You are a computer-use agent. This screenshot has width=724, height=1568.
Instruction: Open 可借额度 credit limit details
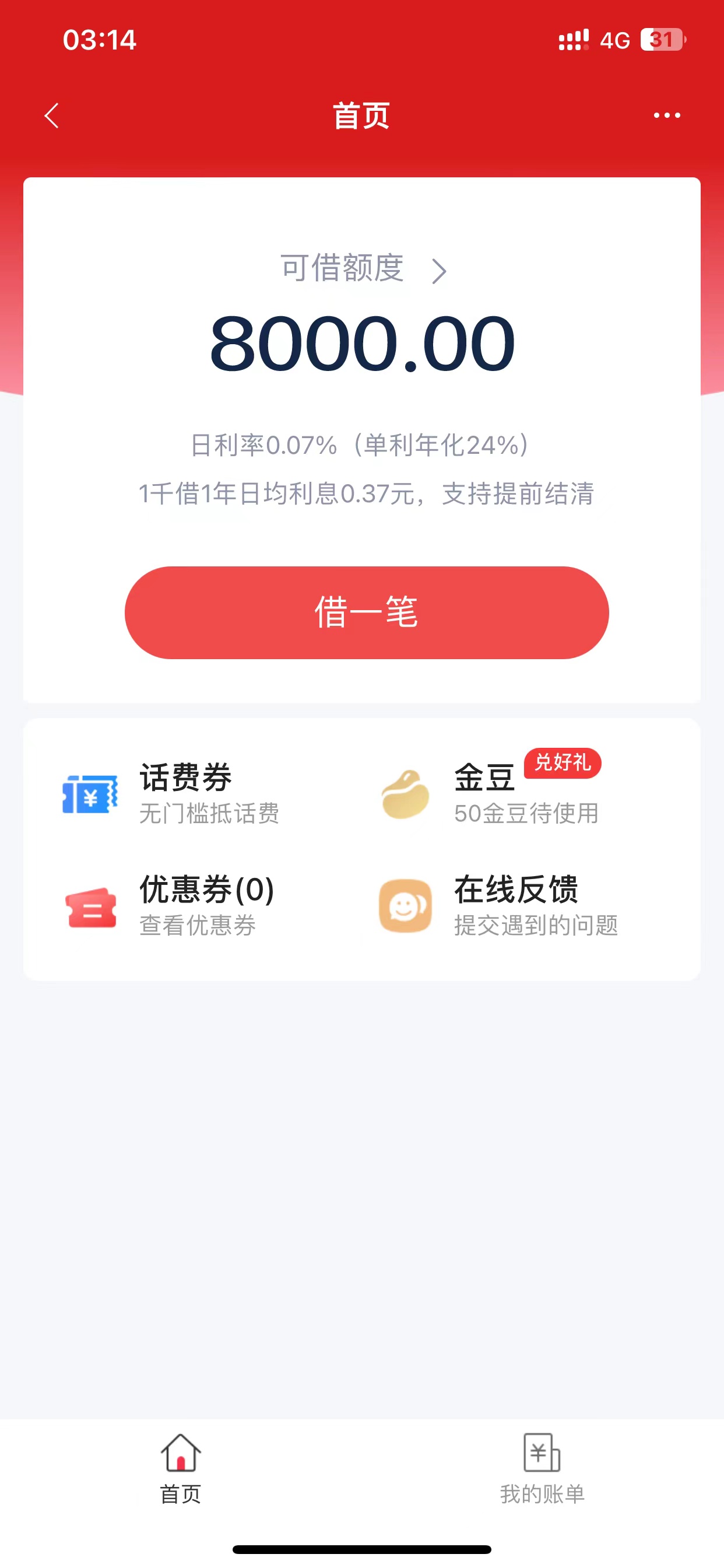pyautogui.click(x=363, y=268)
